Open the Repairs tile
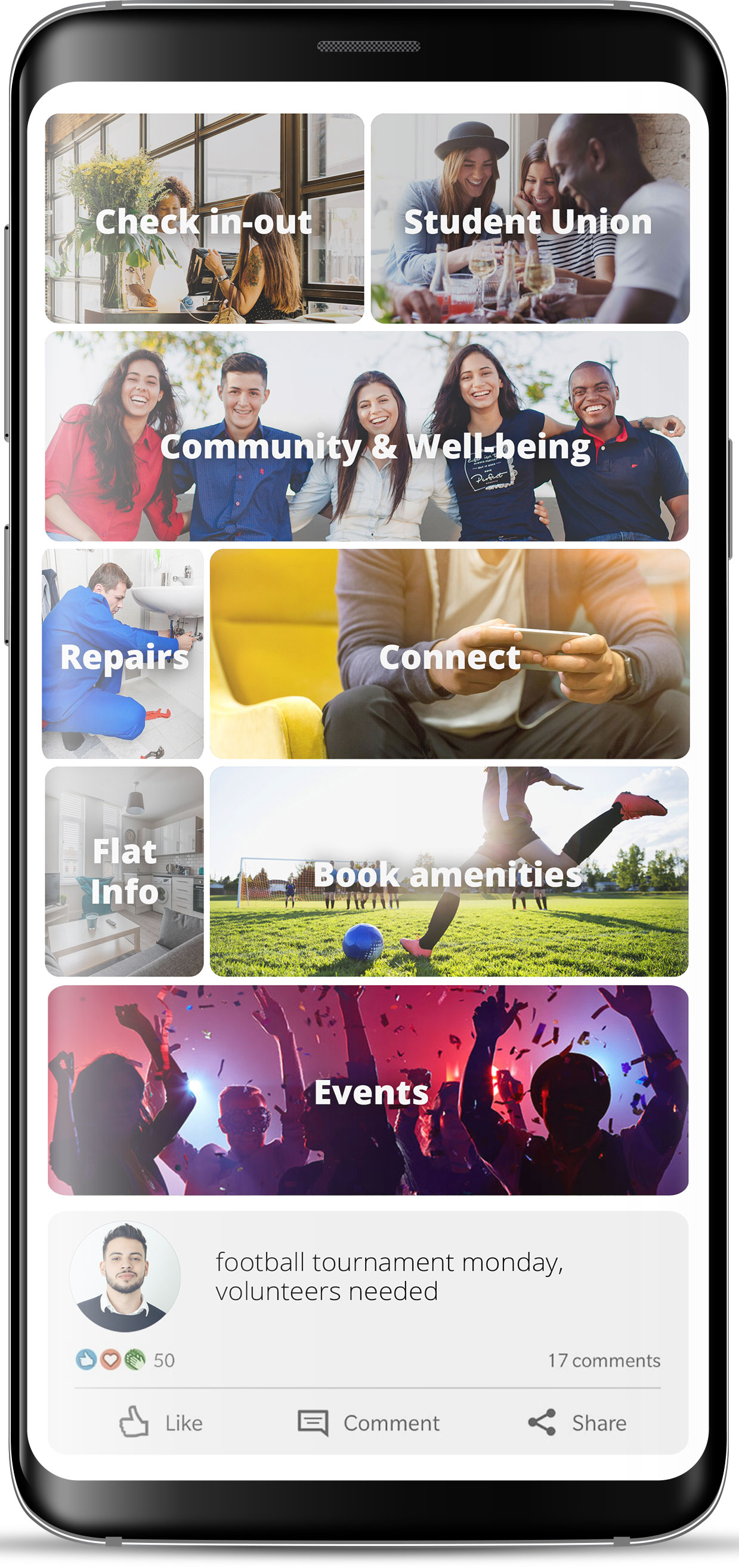The height and width of the screenshot is (1568, 739). coord(123,655)
